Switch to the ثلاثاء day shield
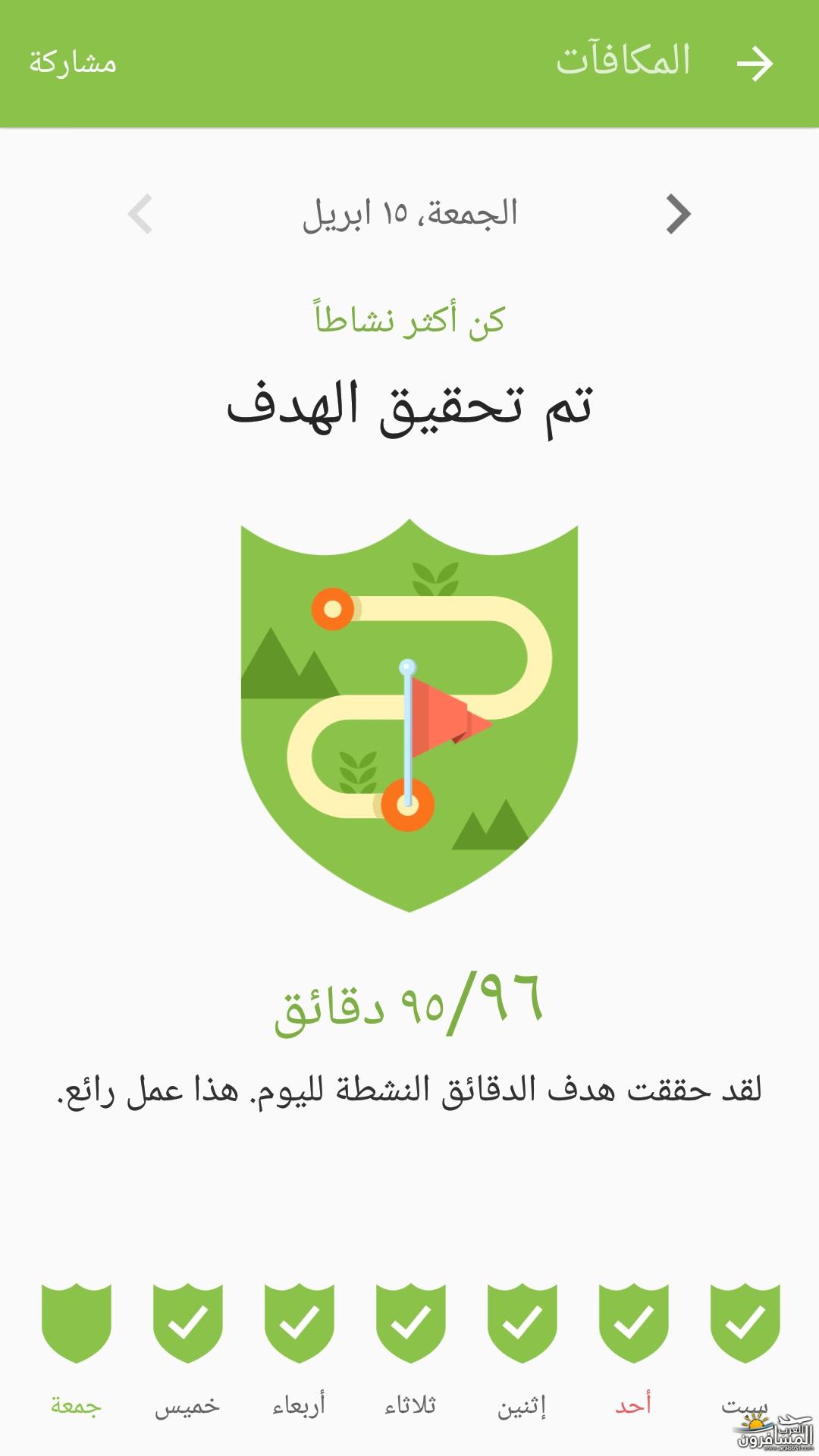The width and height of the screenshot is (819, 1456). [x=411, y=1323]
